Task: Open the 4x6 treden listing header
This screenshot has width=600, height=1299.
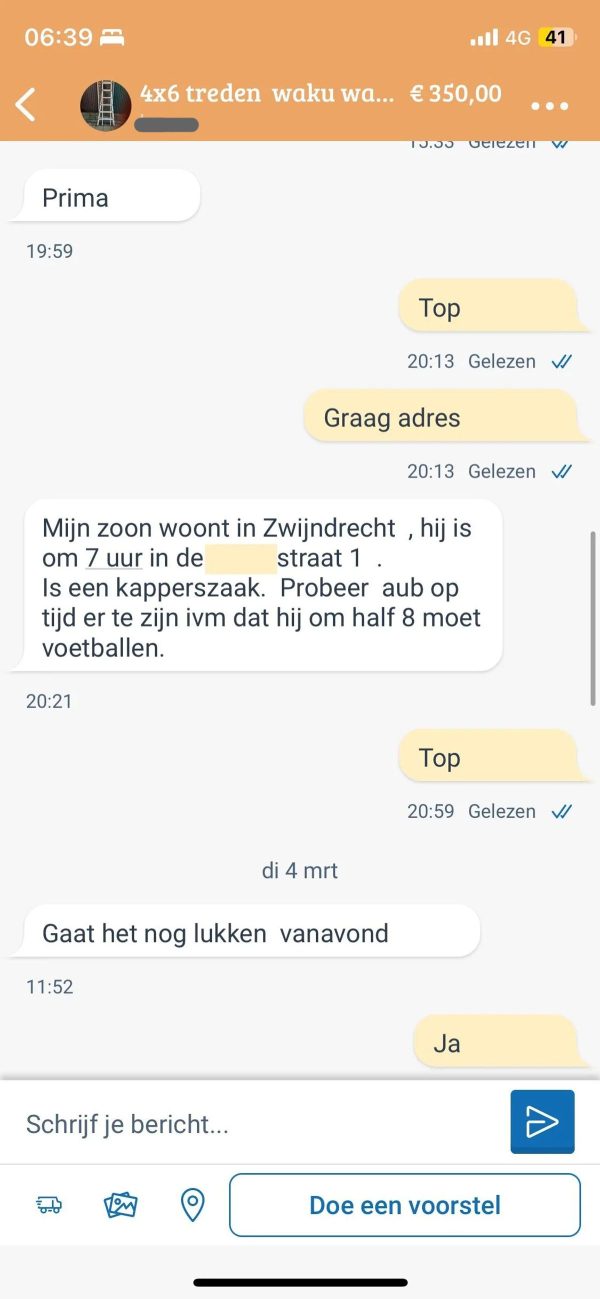Action: coord(267,95)
